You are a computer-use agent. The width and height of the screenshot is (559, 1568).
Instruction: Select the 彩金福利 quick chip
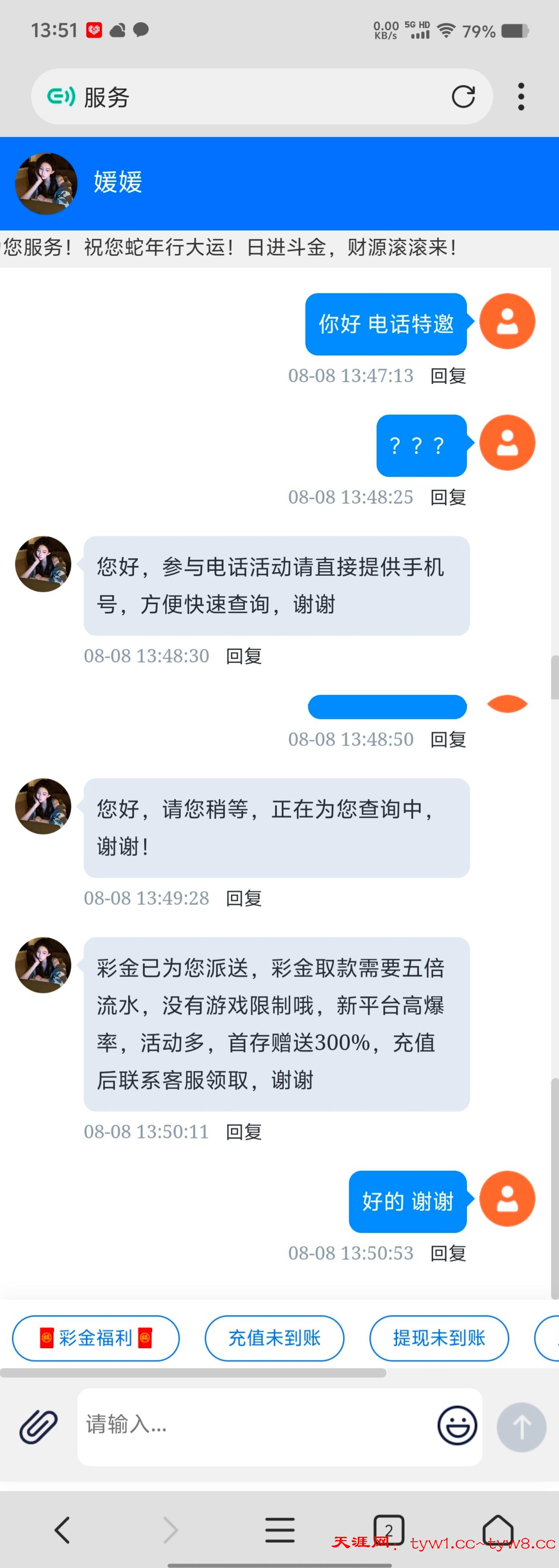click(x=96, y=1338)
